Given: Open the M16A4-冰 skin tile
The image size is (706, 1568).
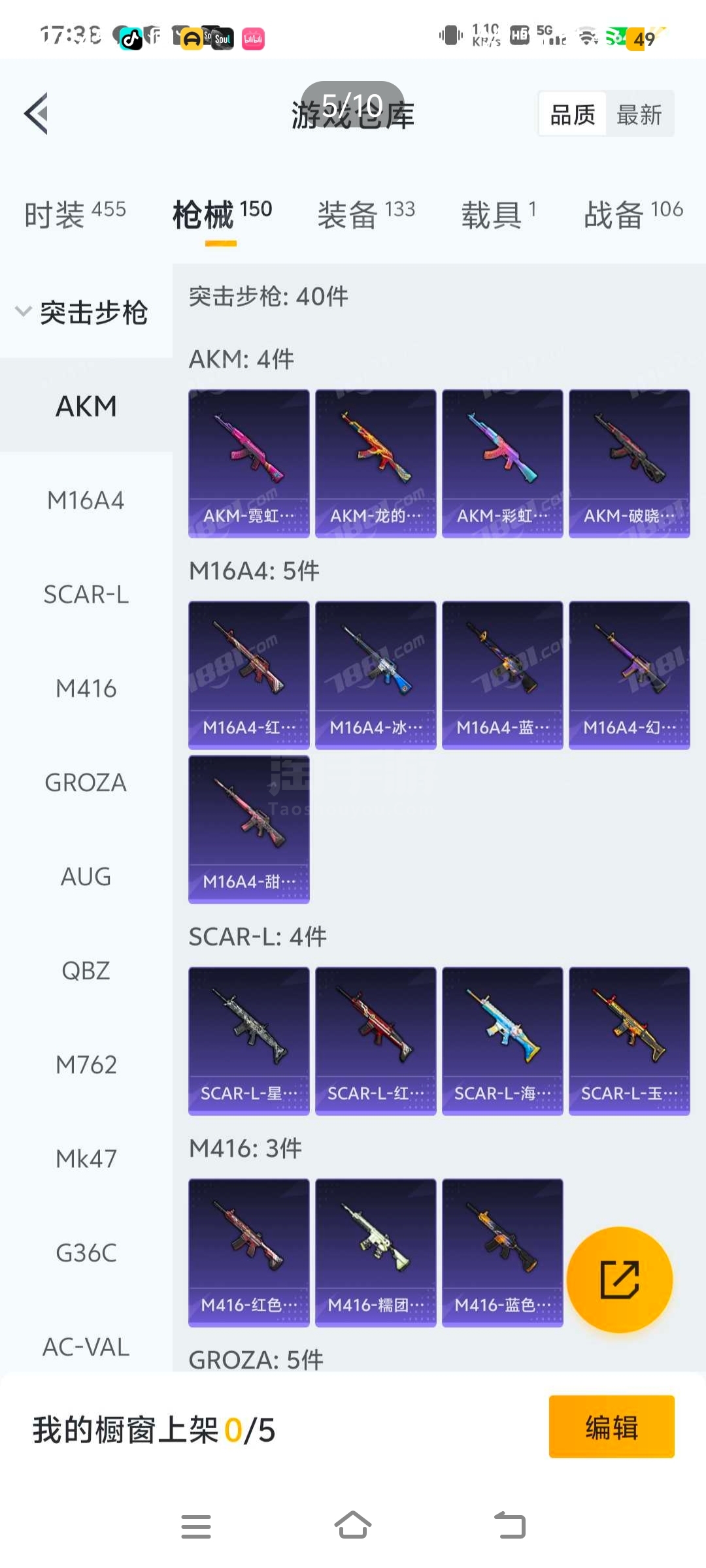Looking at the screenshot, I should tap(376, 676).
